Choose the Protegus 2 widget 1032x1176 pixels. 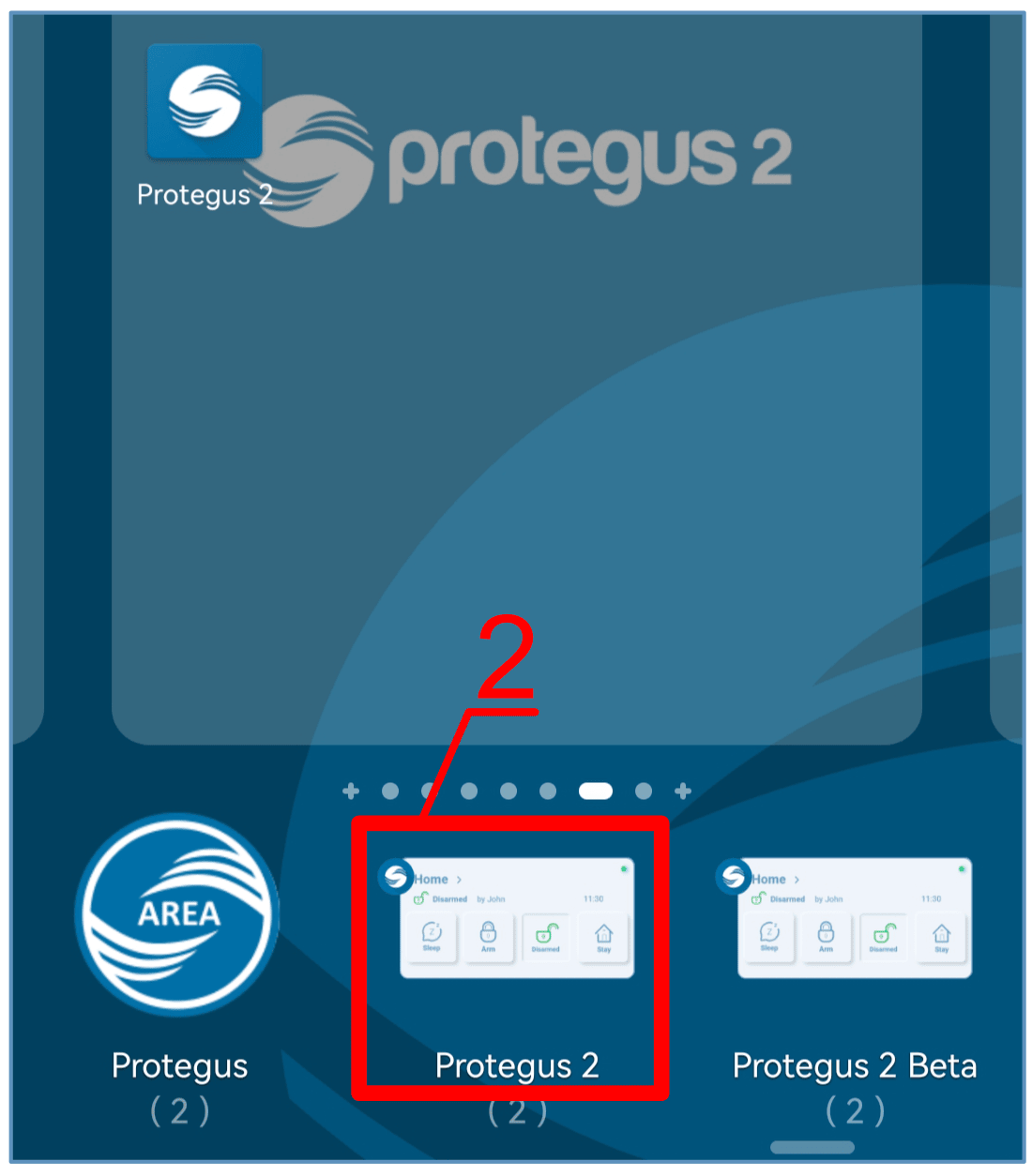[517, 919]
